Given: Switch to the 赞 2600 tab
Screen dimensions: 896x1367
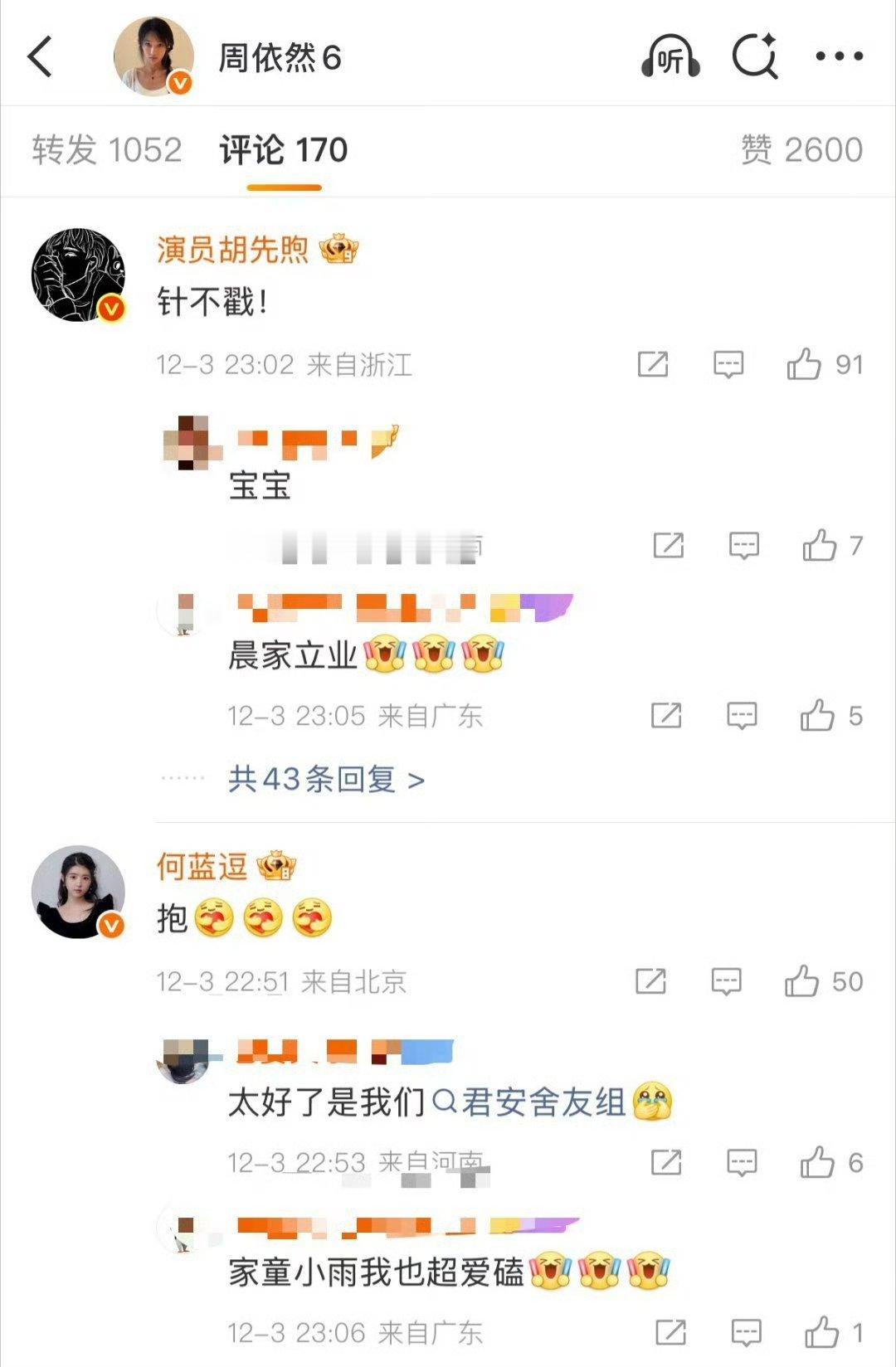Looking at the screenshot, I should (801, 151).
